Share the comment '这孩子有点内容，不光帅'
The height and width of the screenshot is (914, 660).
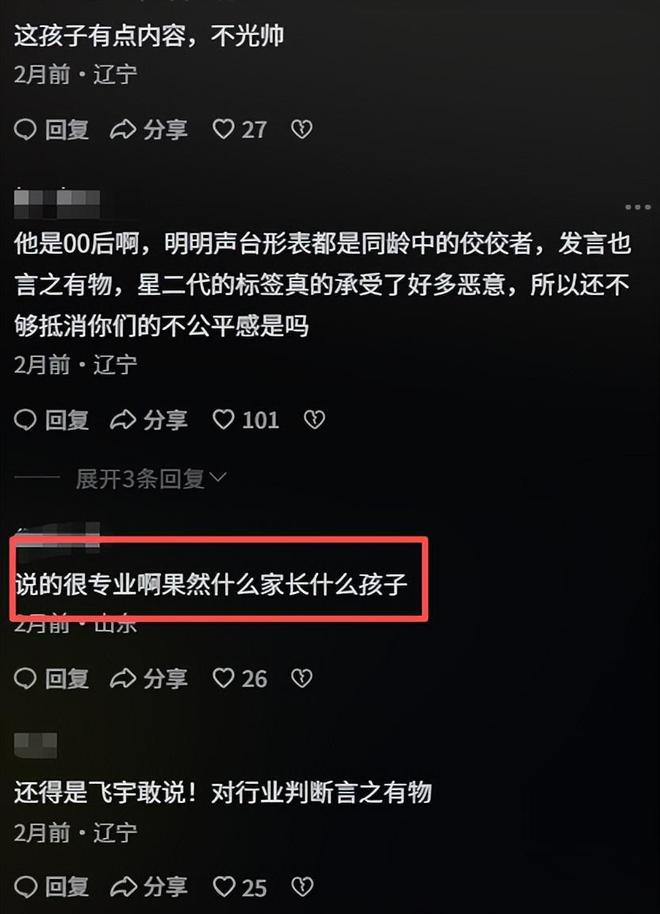tap(148, 129)
